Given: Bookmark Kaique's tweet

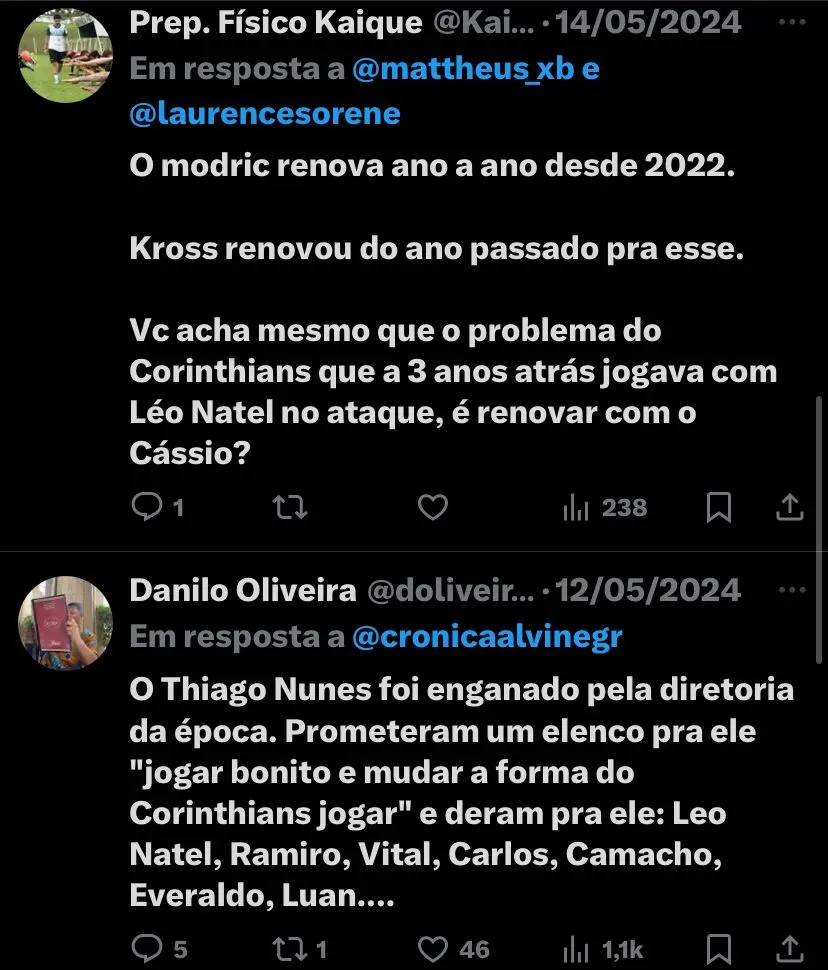Looking at the screenshot, I should point(718,508).
